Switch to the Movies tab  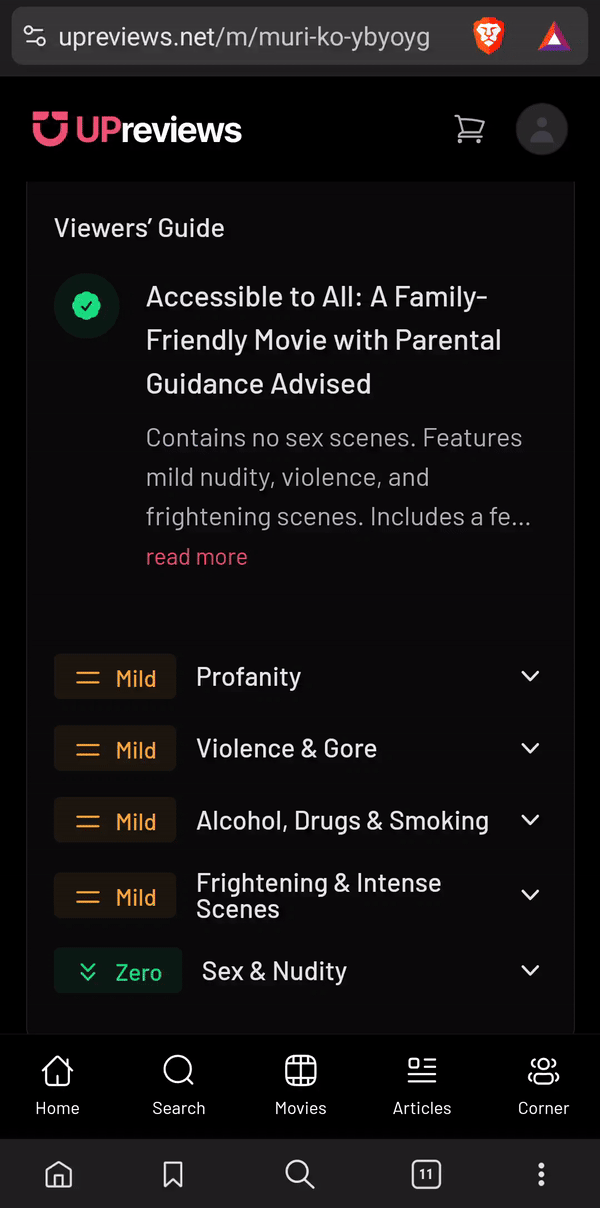(300, 1086)
